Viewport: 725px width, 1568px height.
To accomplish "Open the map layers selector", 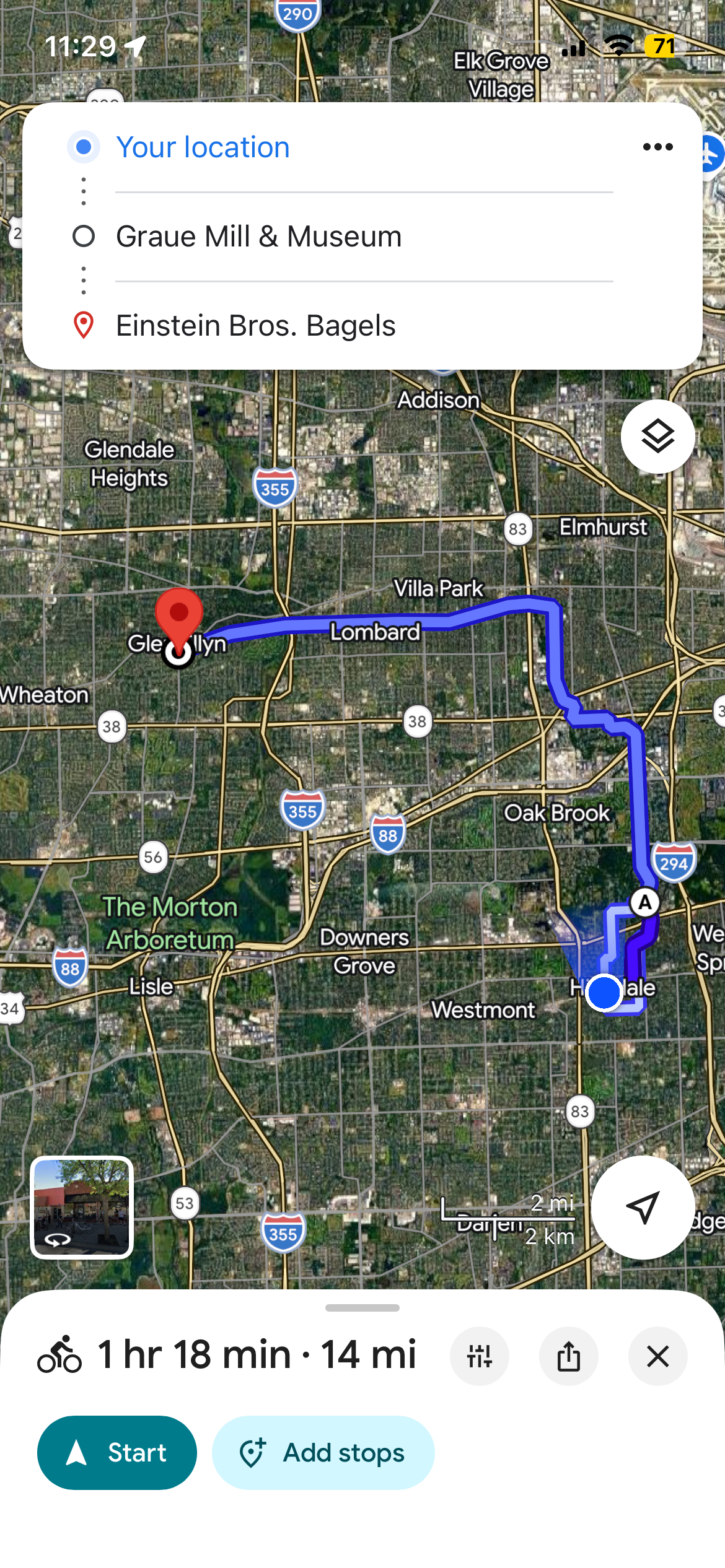I will [x=657, y=437].
